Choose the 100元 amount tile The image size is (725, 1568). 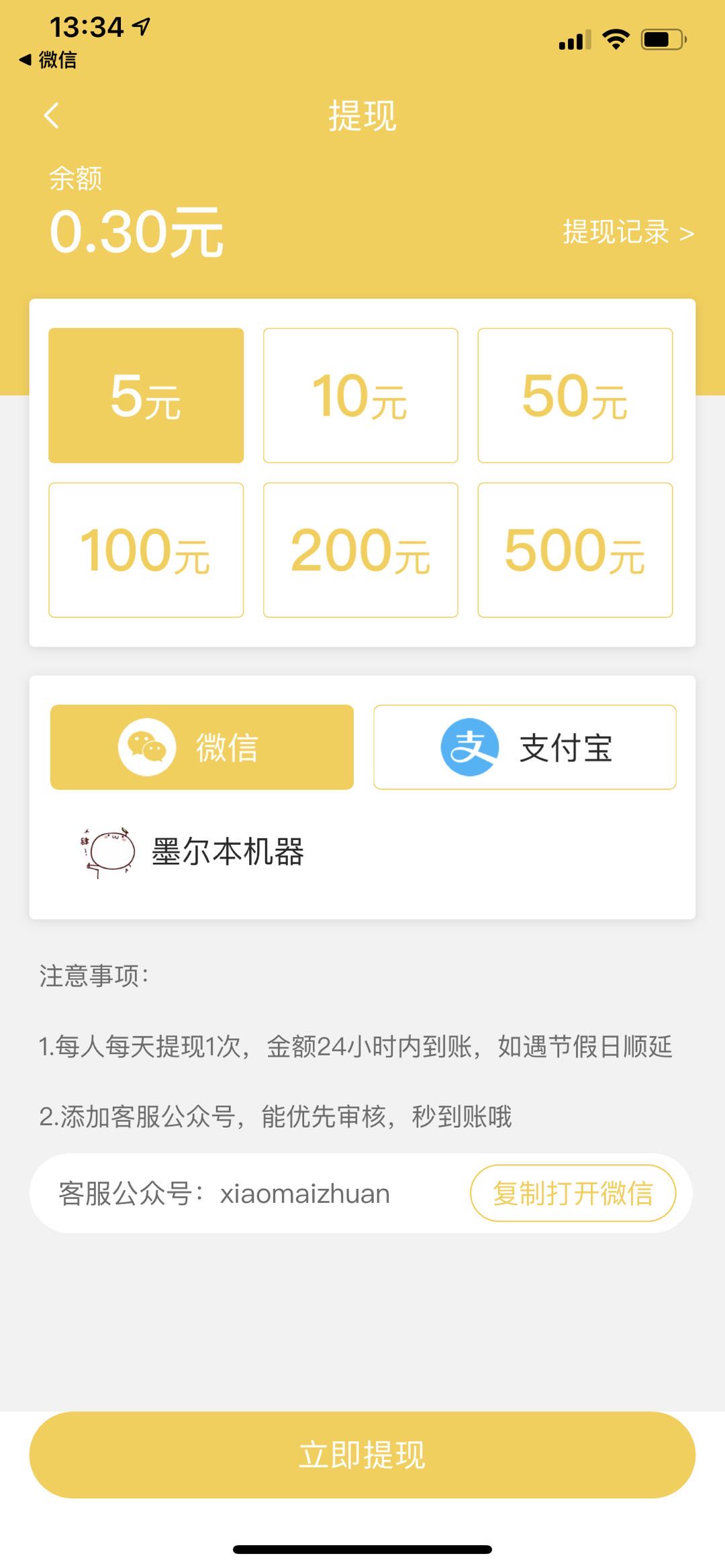point(146,550)
